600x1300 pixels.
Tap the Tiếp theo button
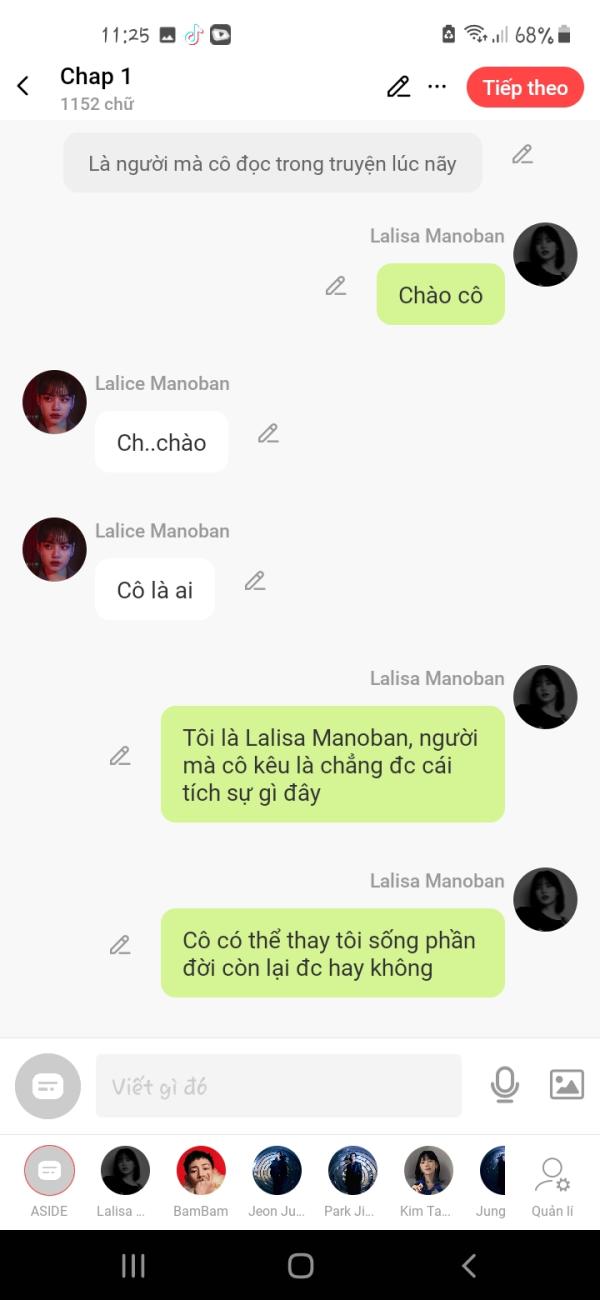coord(525,87)
